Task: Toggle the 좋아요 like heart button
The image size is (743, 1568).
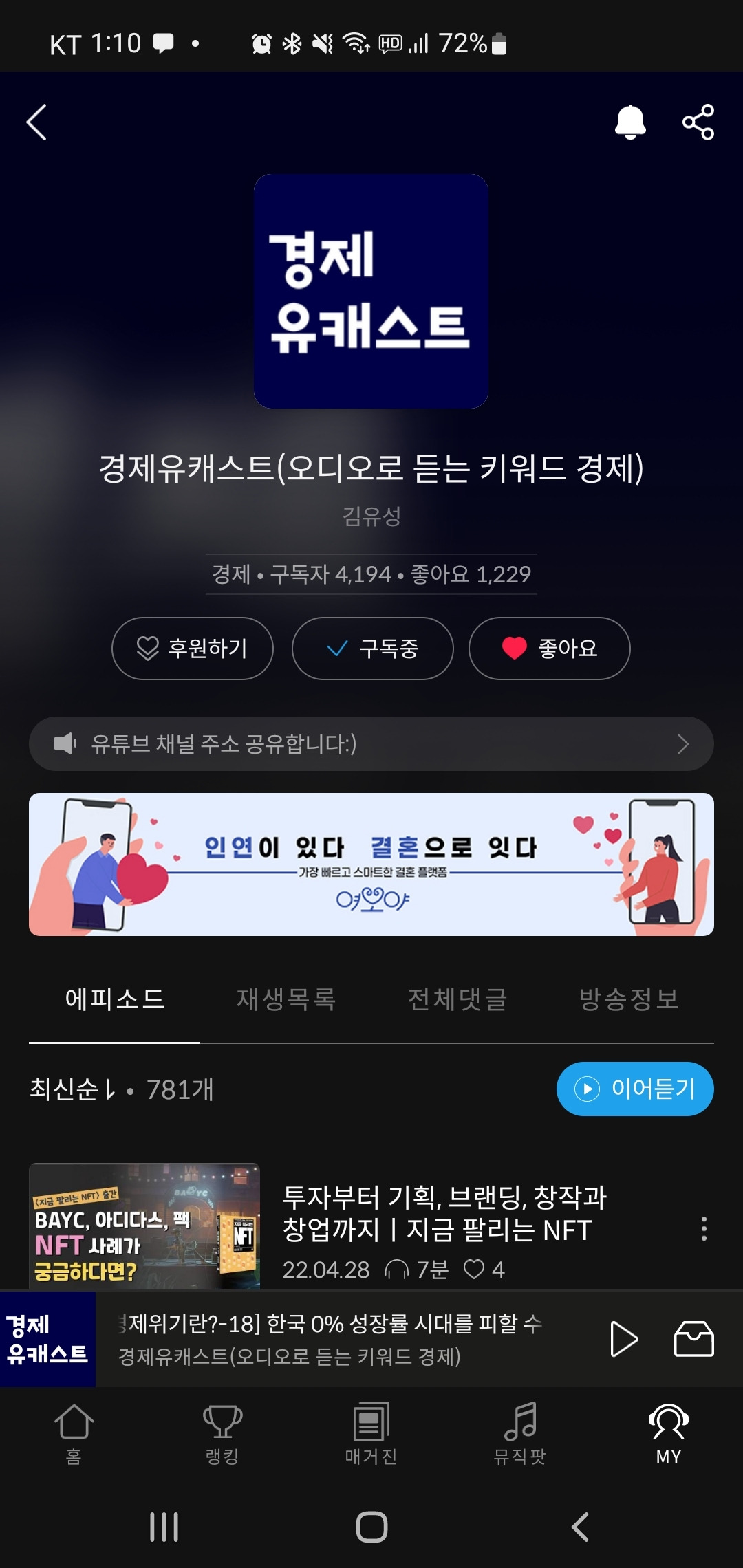Action: (x=549, y=647)
